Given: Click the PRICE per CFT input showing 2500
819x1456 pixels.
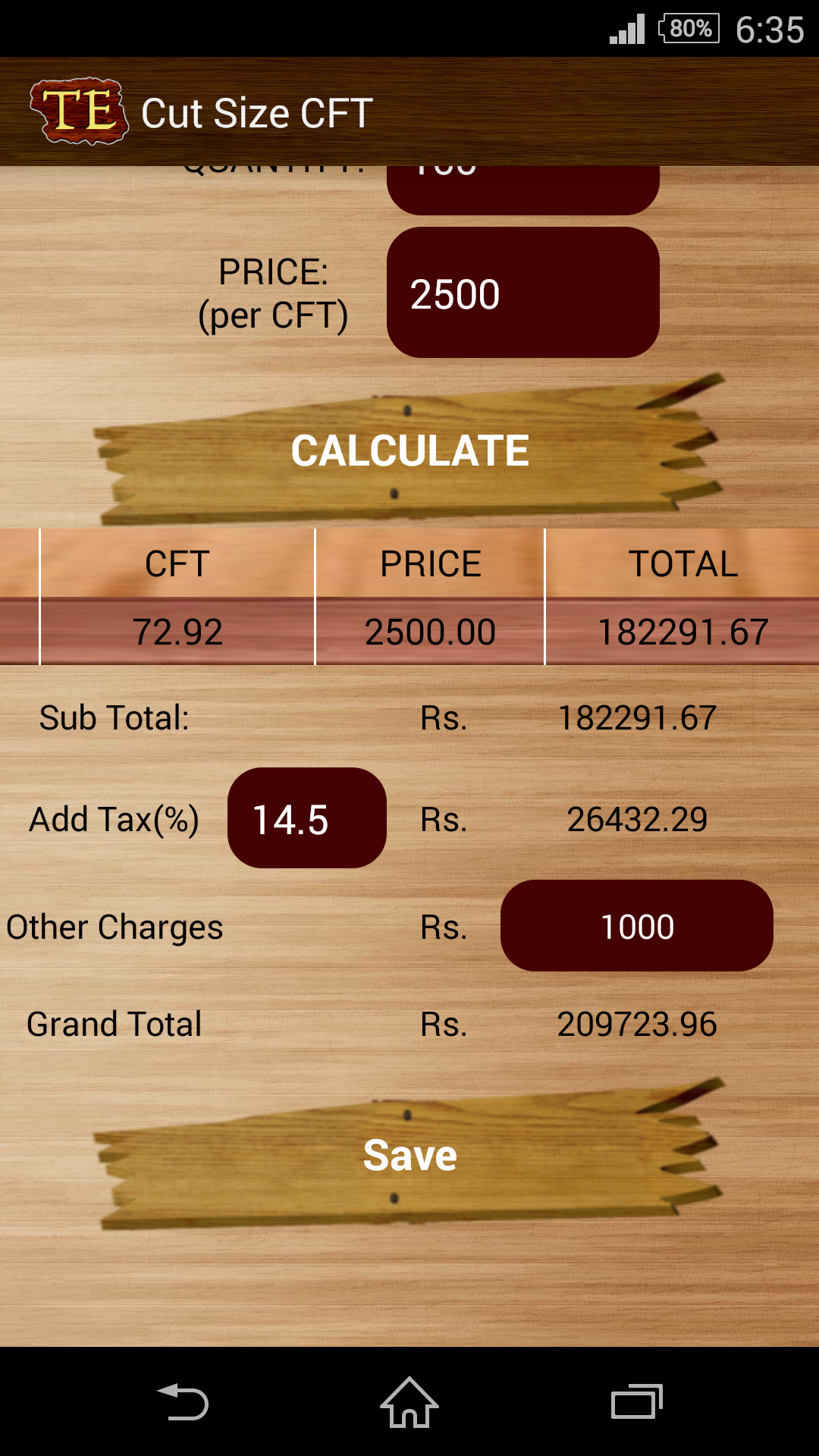Looking at the screenshot, I should [x=523, y=292].
